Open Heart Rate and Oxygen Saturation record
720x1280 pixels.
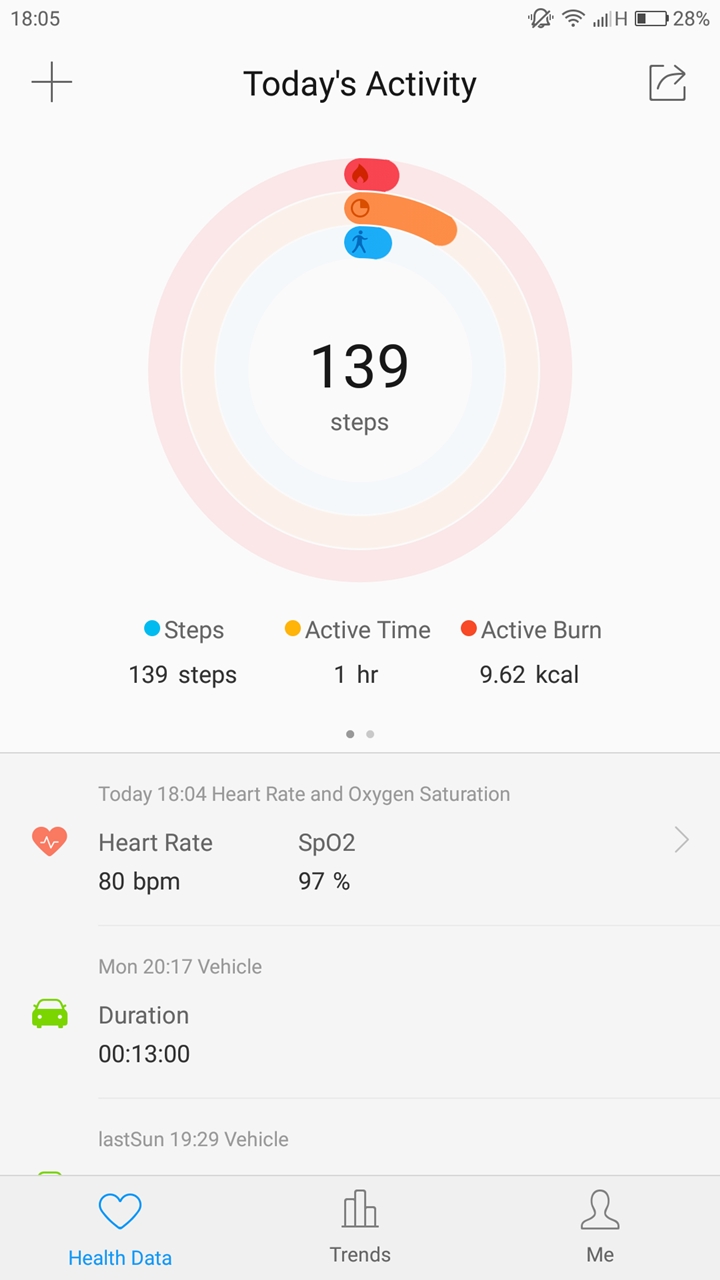(360, 841)
